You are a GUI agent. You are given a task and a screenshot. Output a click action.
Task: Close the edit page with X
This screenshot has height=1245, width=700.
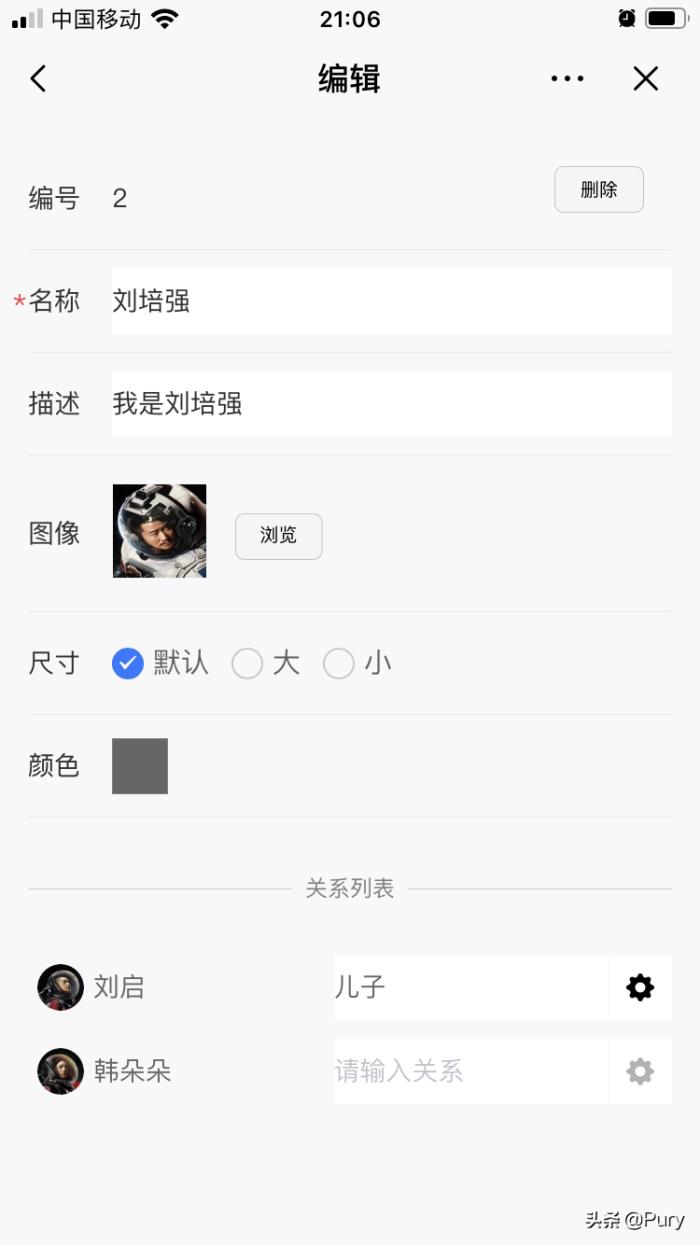point(646,78)
